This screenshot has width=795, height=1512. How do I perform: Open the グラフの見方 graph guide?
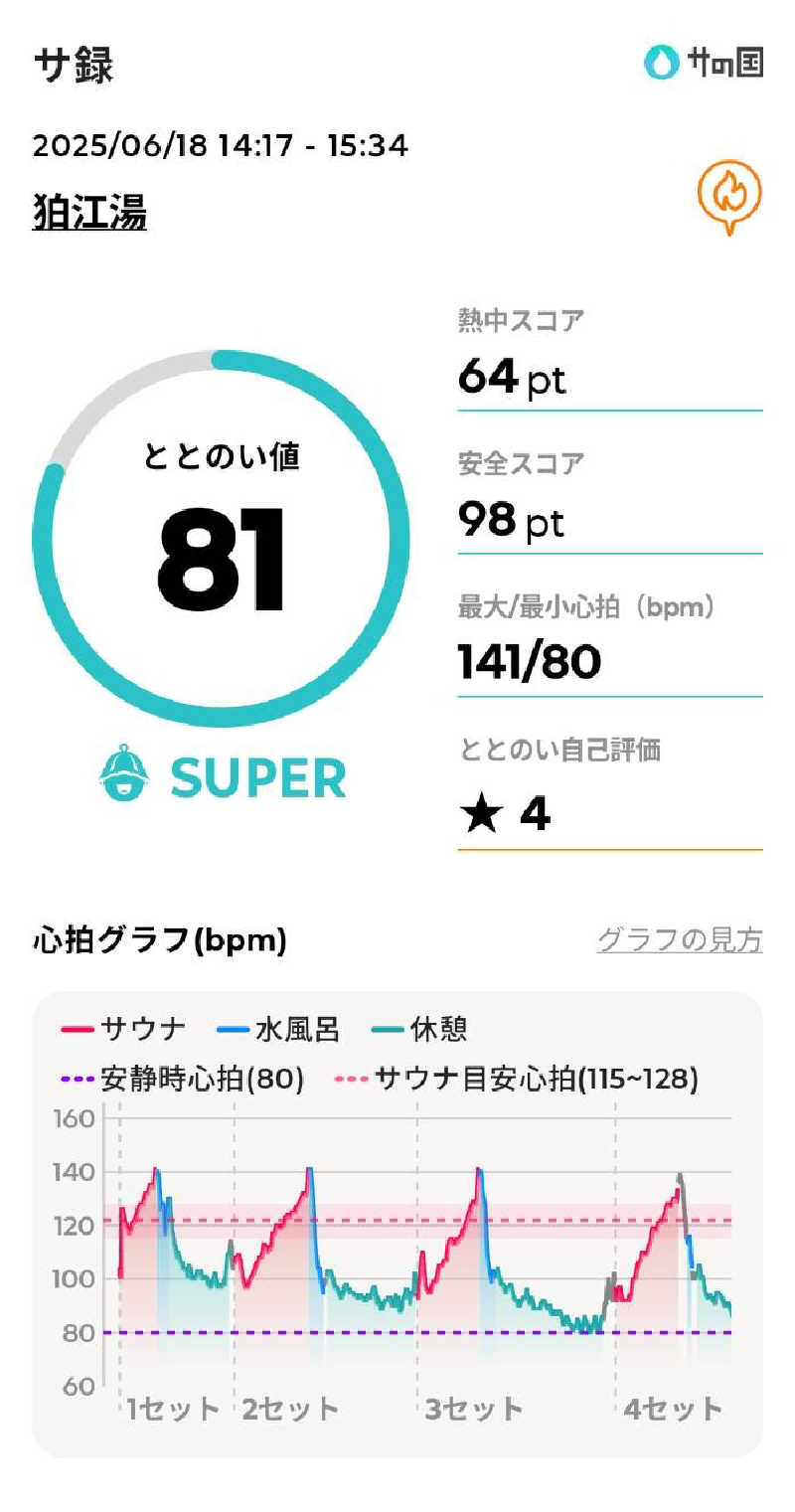tap(679, 939)
